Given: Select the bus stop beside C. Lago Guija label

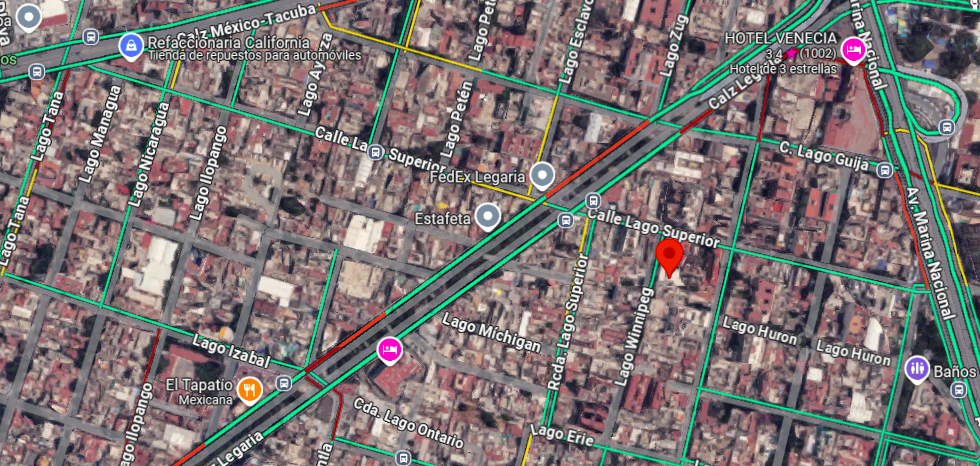Looking at the screenshot, I should click(884, 169).
